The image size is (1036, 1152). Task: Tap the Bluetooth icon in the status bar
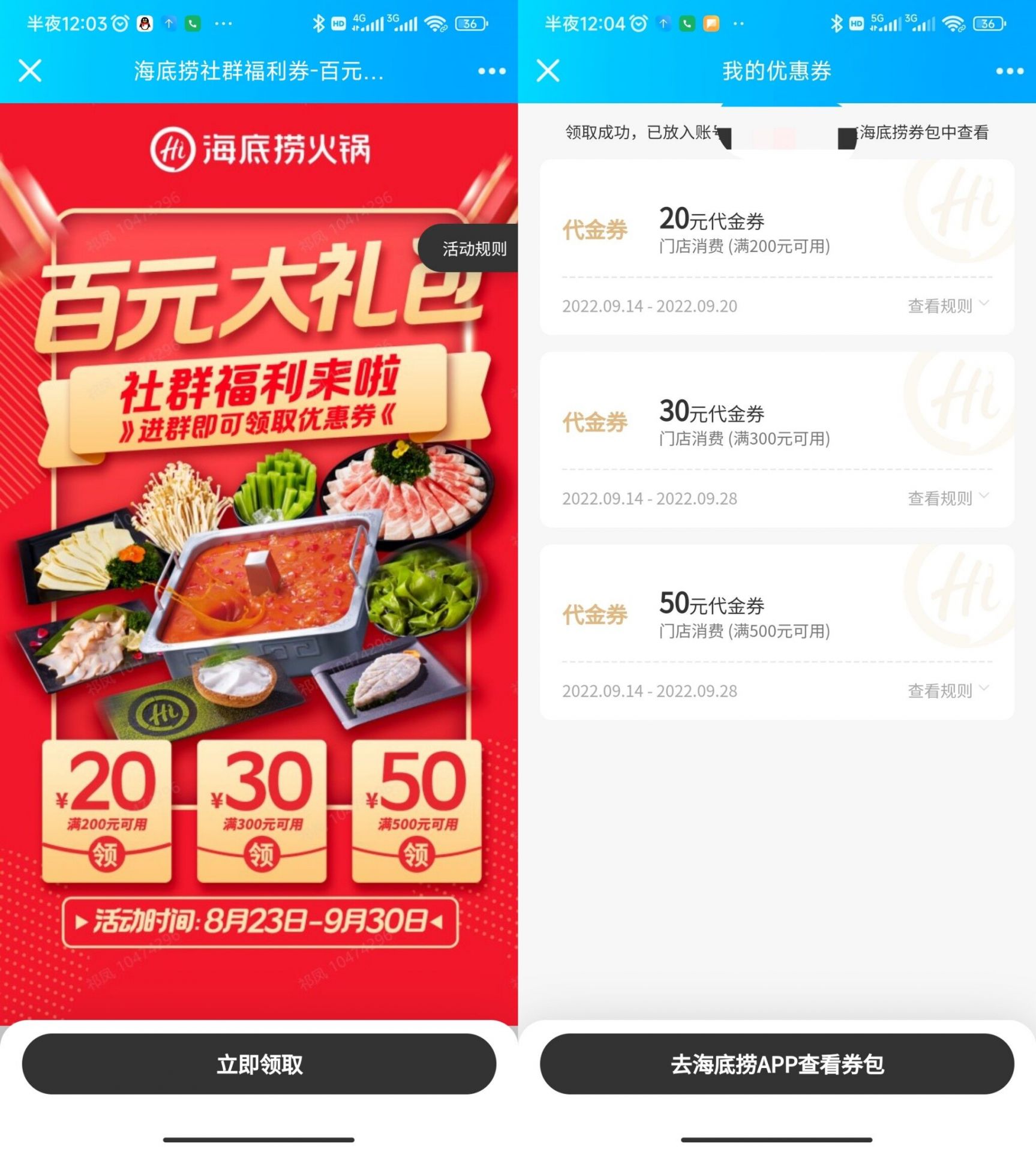(x=319, y=23)
